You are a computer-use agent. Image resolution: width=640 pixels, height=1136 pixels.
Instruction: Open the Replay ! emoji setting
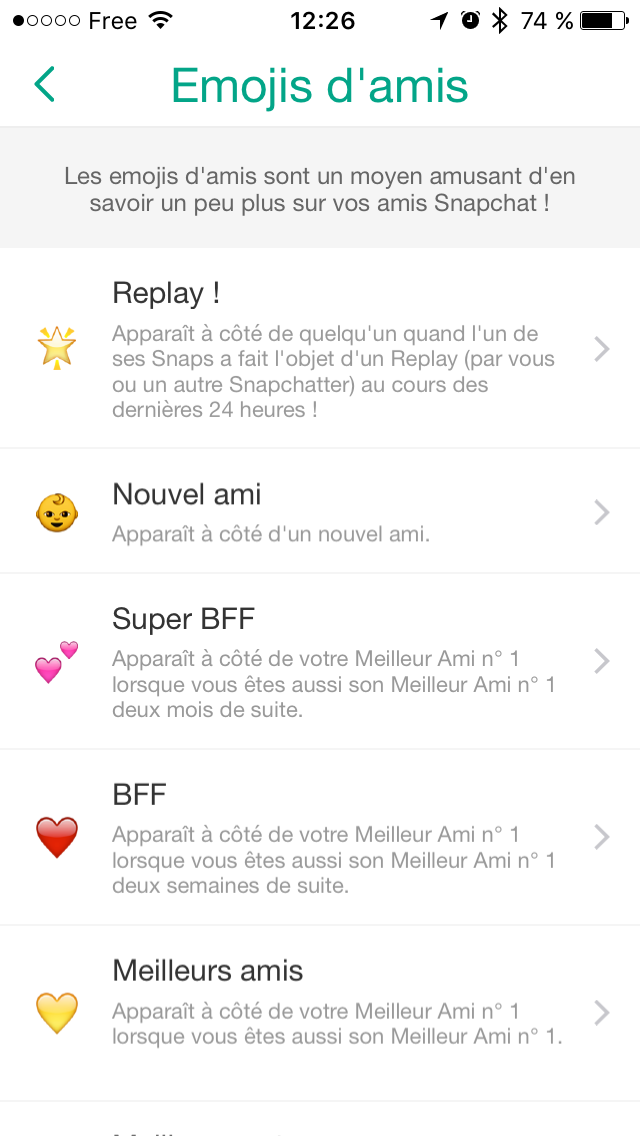tap(320, 348)
